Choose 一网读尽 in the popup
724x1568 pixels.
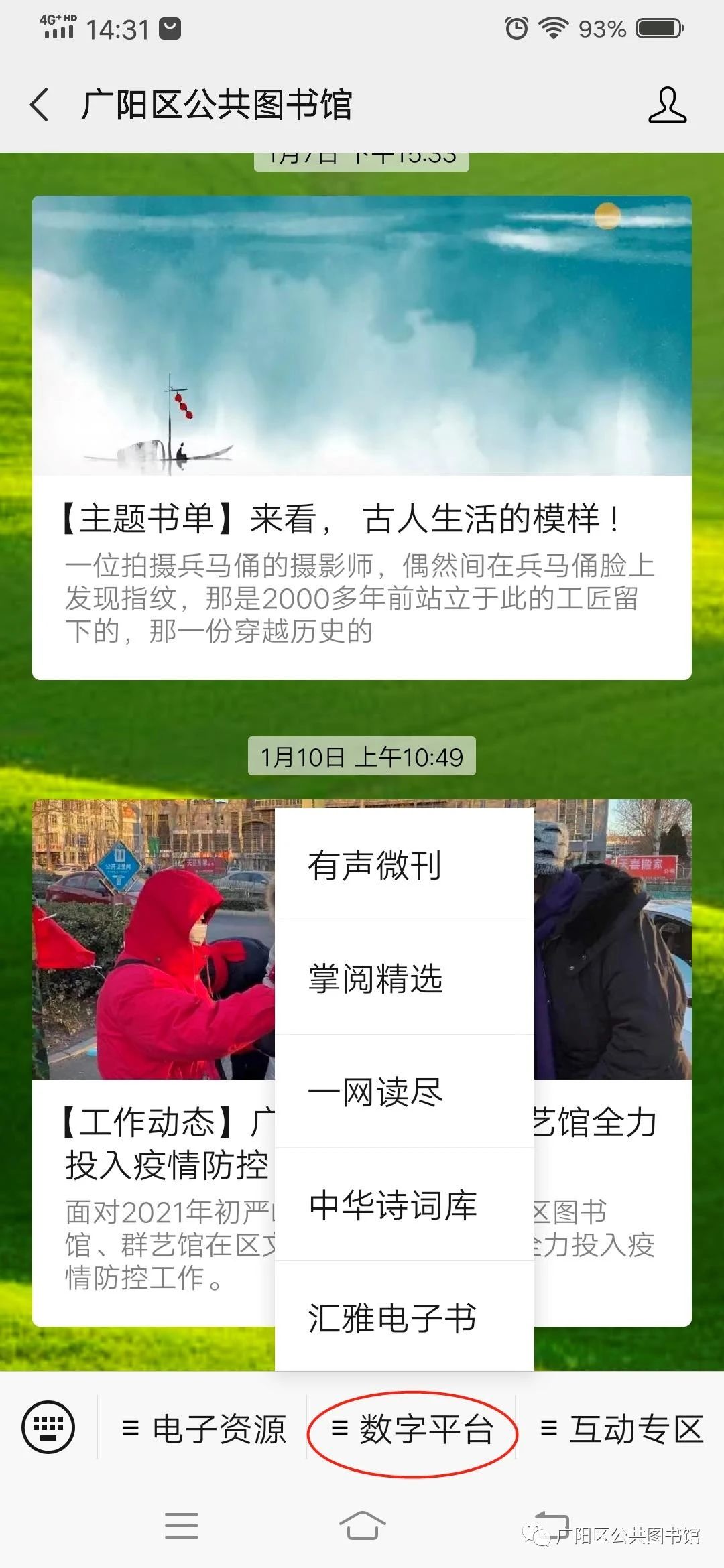(x=404, y=1092)
